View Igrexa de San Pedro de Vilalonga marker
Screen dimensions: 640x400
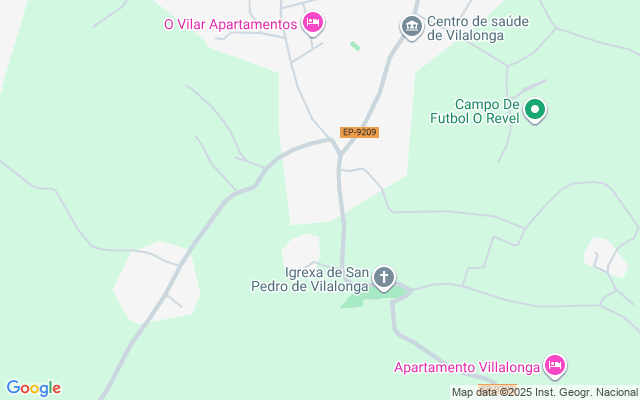tap(384, 277)
